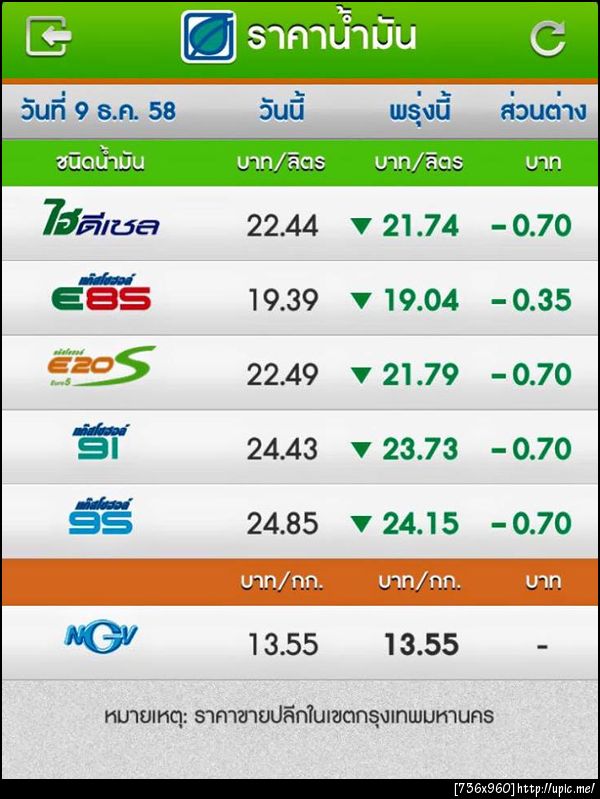The image size is (600, 799).
Task: Tap the exit arrow icon
Action: pyautogui.click(x=49, y=37)
